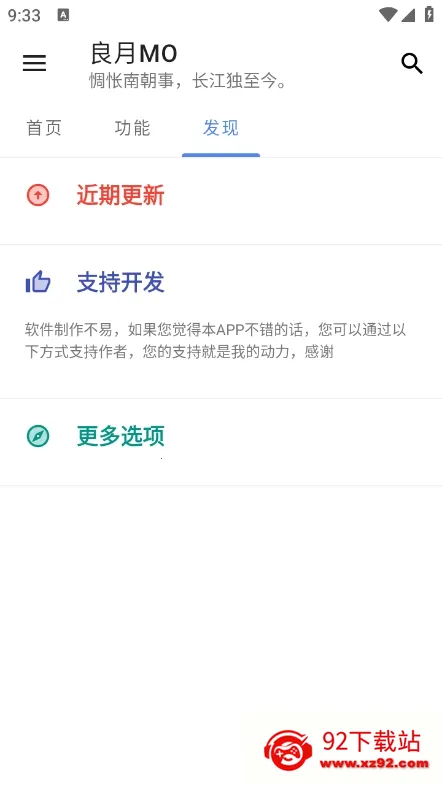Open the 支持开发 card

click(x=221, y=322)
